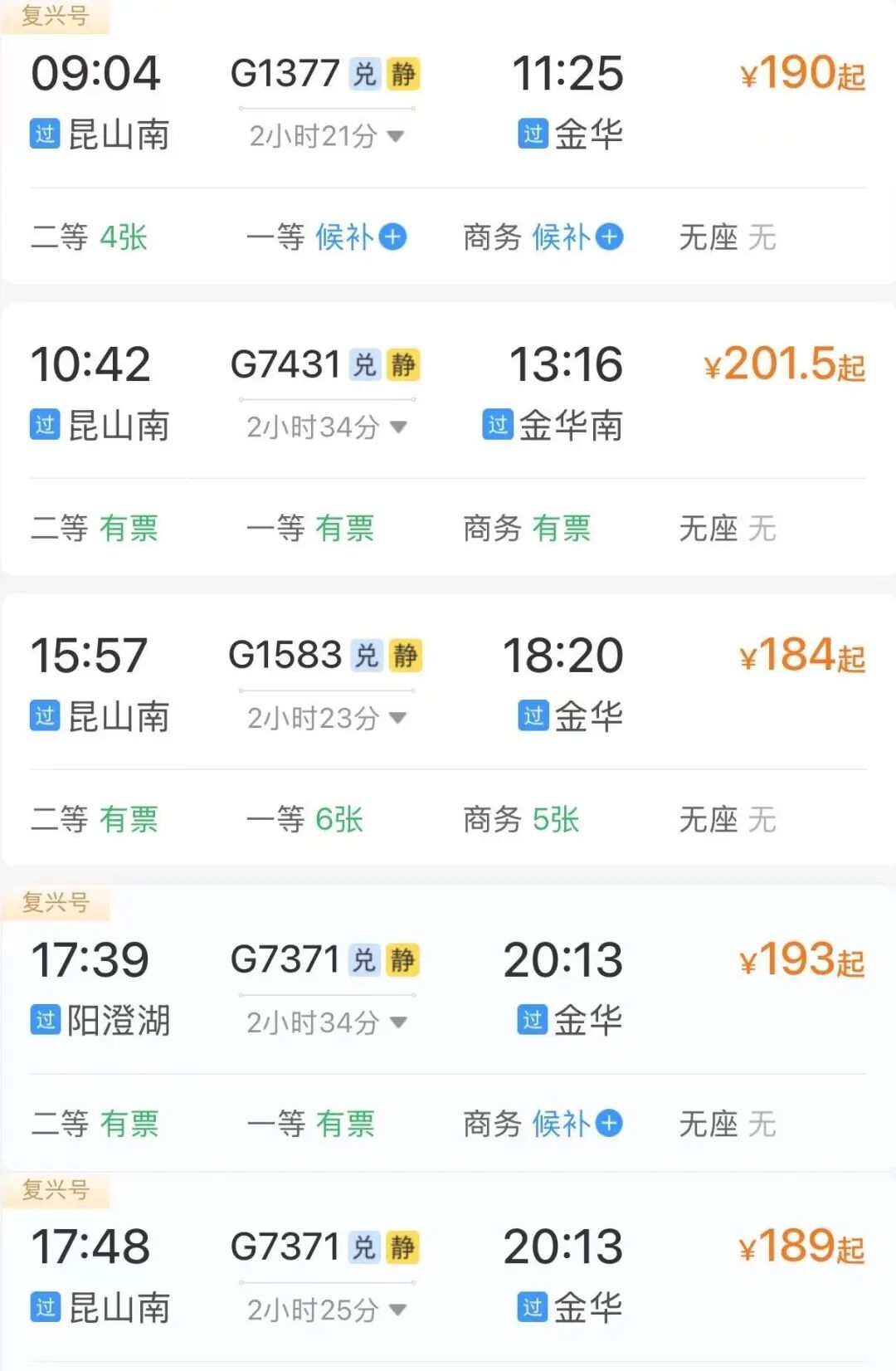Expand the 2小时21分 stop list for G1377
The height and width of the screenshot is (1371, 896).
(x=396, y=136)
